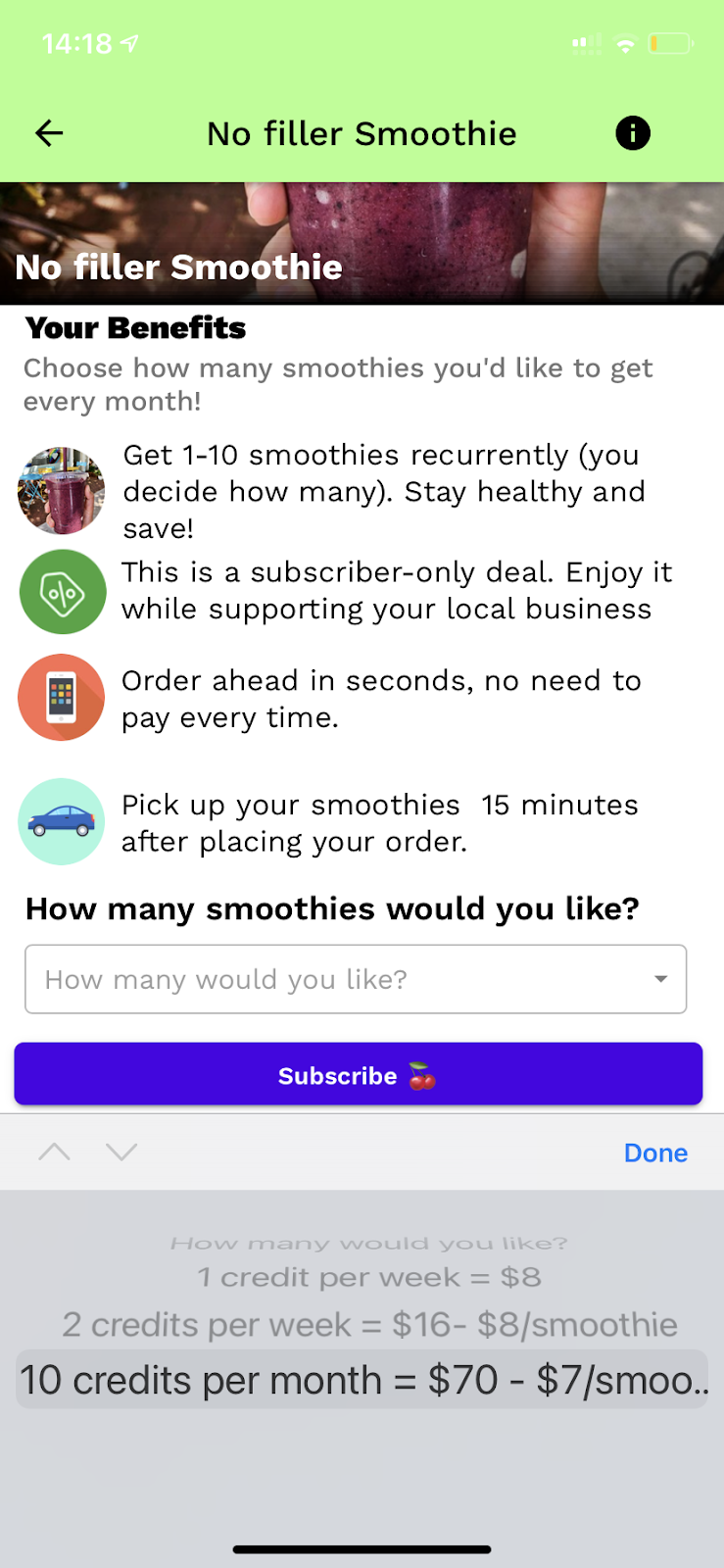The width and height of the screenshot is (724, 1568).
Task: Tap Done on the picker toolbar
Action: (x=655, y=1152)
